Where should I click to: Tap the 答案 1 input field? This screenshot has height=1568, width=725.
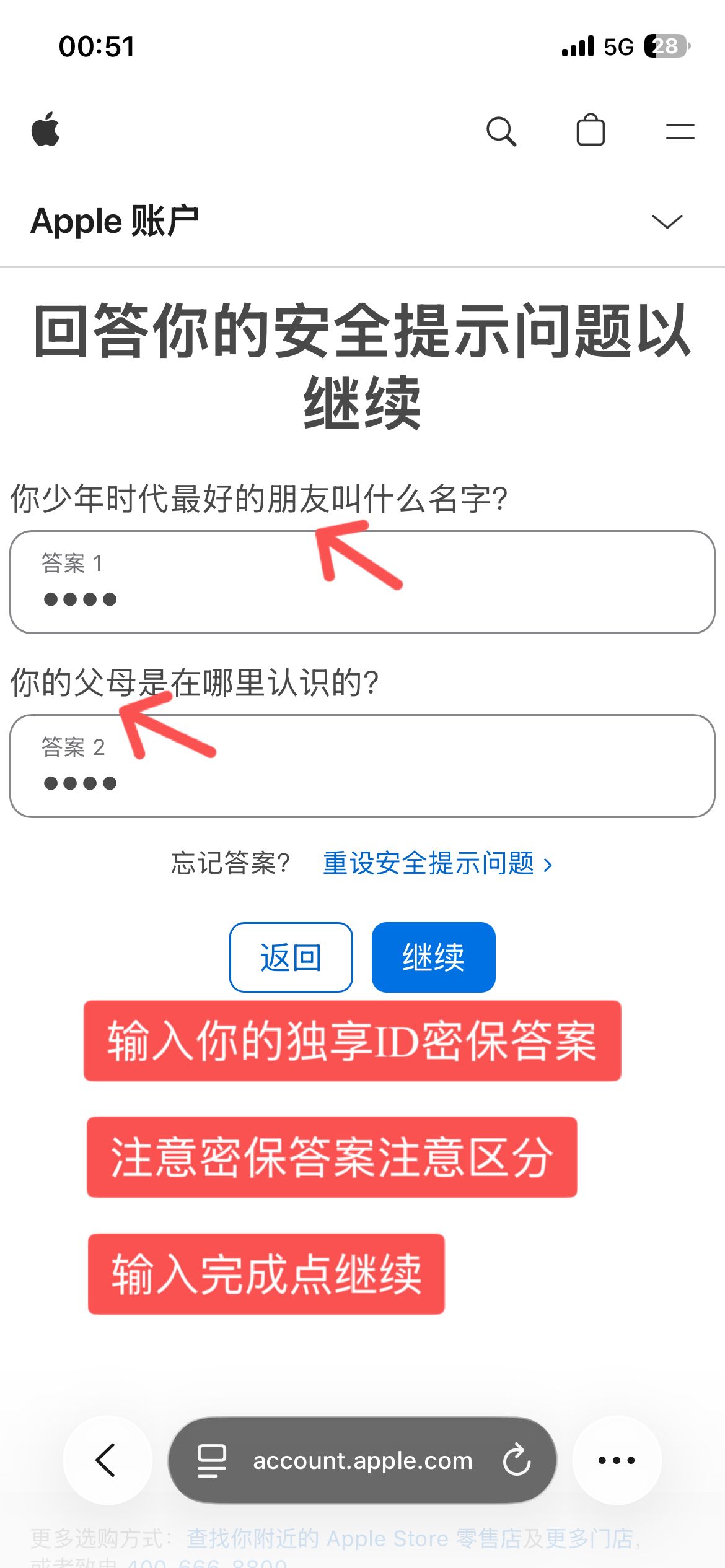362,582
